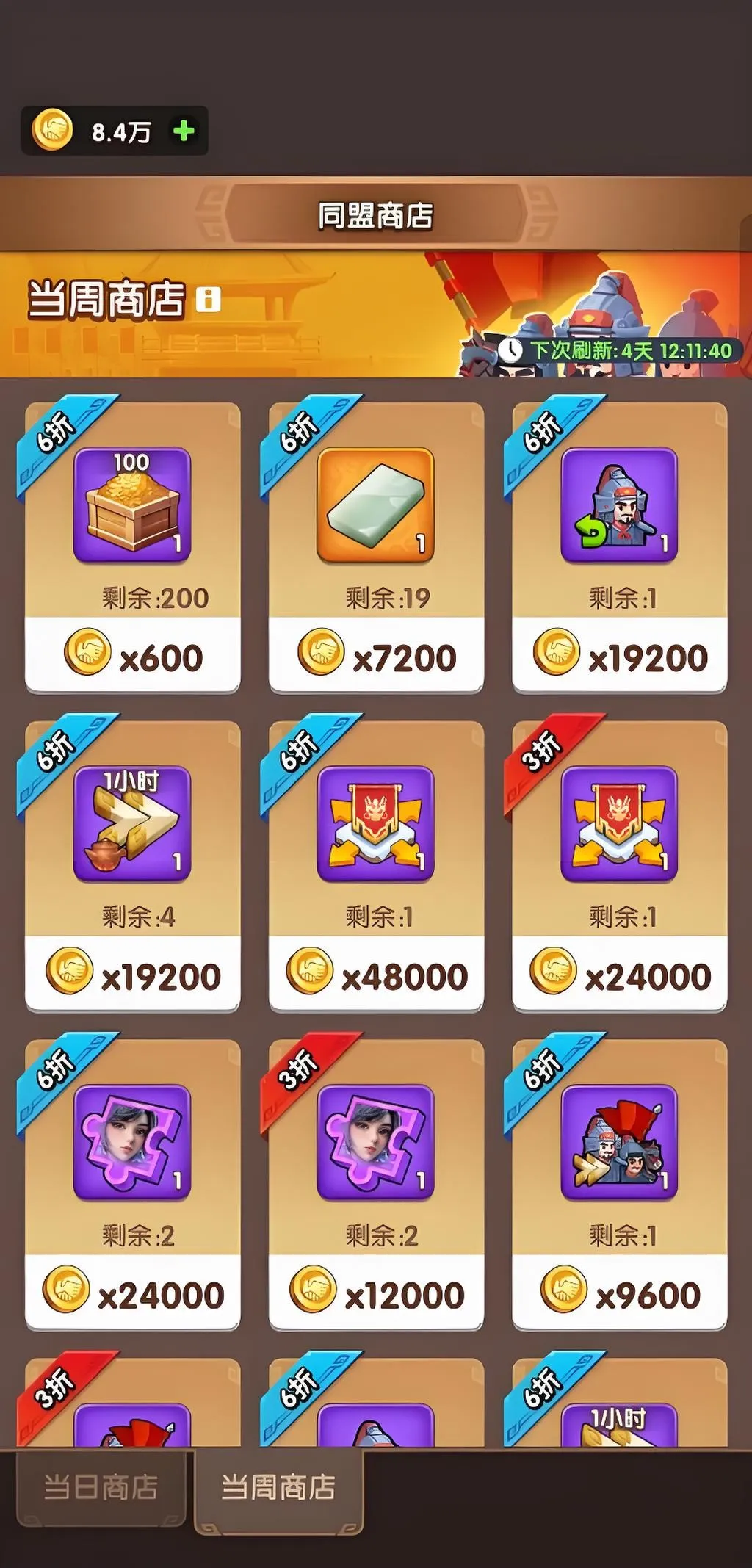The image size is (752, 1568).
Task: Purchase the soldier item priced x19200
Action: coord(619,655)
